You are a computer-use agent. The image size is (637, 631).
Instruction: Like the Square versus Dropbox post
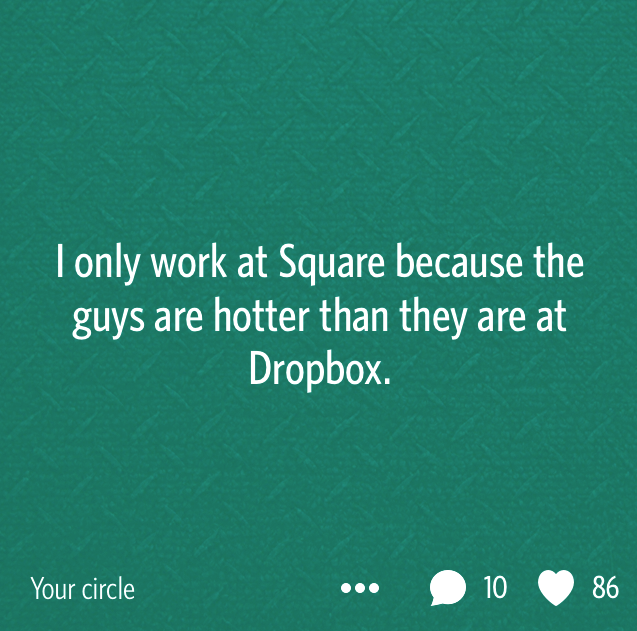tap(556, 588)
